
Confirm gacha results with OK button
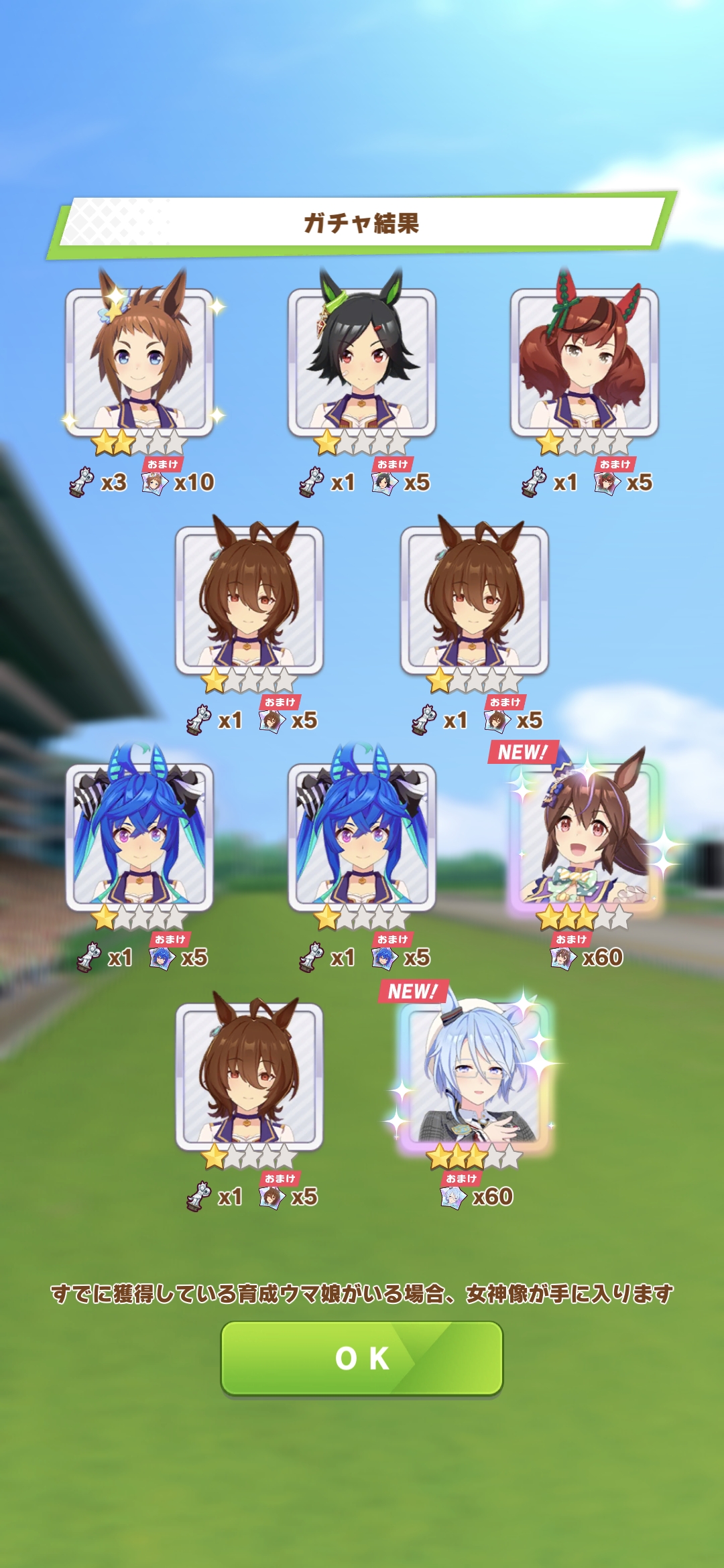(x=362, y=1358)
